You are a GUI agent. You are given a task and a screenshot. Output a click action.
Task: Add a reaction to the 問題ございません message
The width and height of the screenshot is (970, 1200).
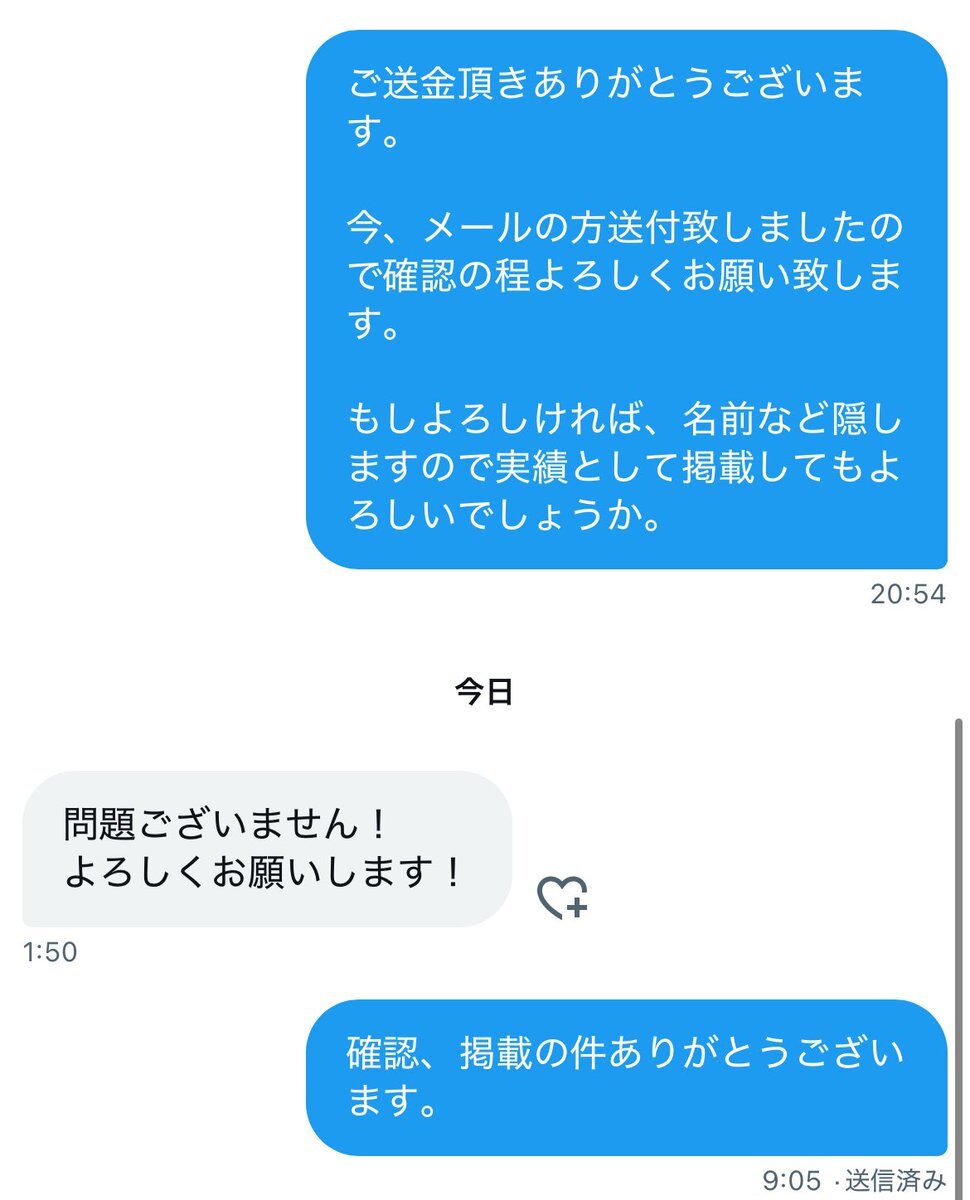562,897
